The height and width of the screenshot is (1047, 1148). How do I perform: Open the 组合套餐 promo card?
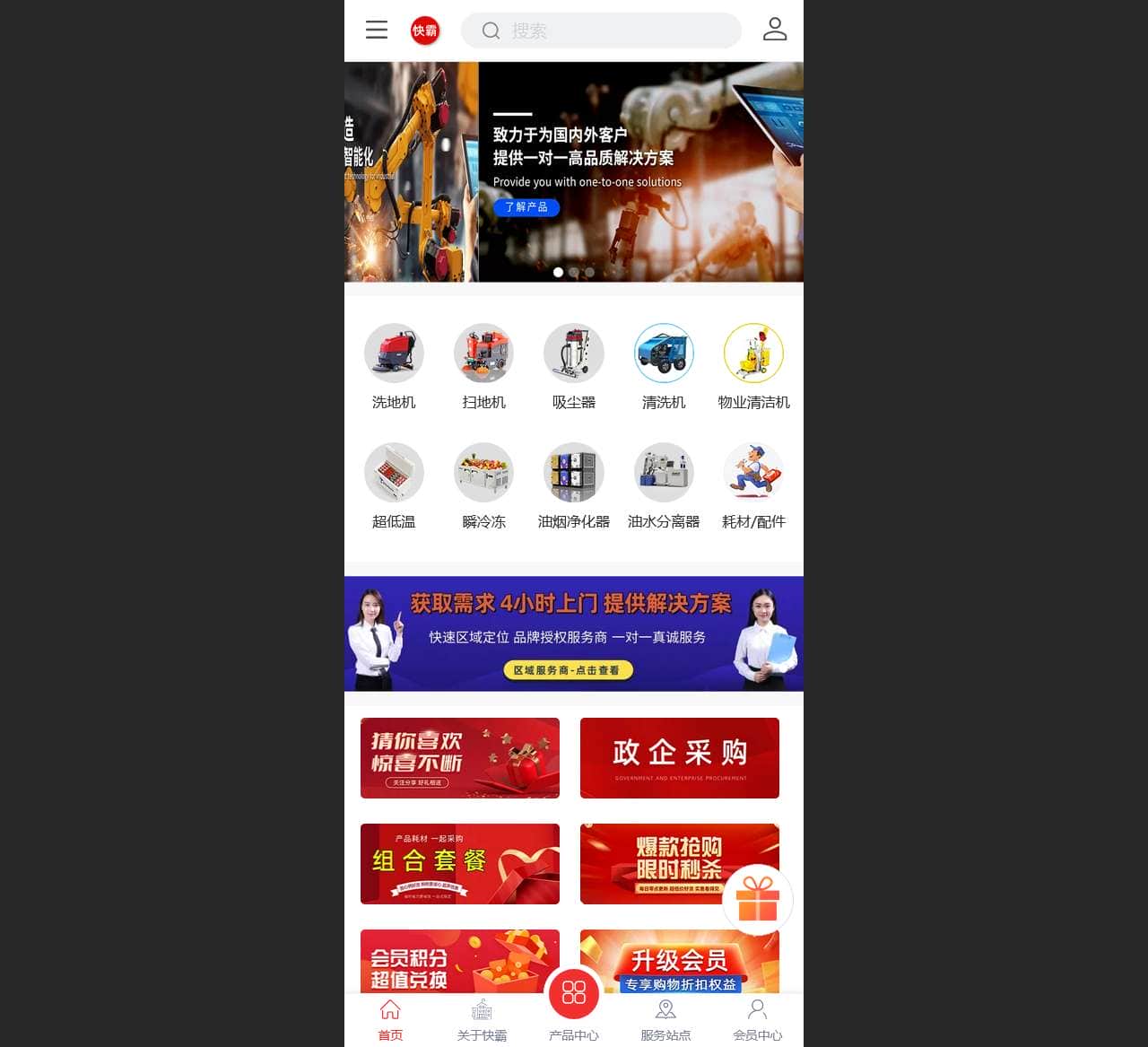[459, 864]
